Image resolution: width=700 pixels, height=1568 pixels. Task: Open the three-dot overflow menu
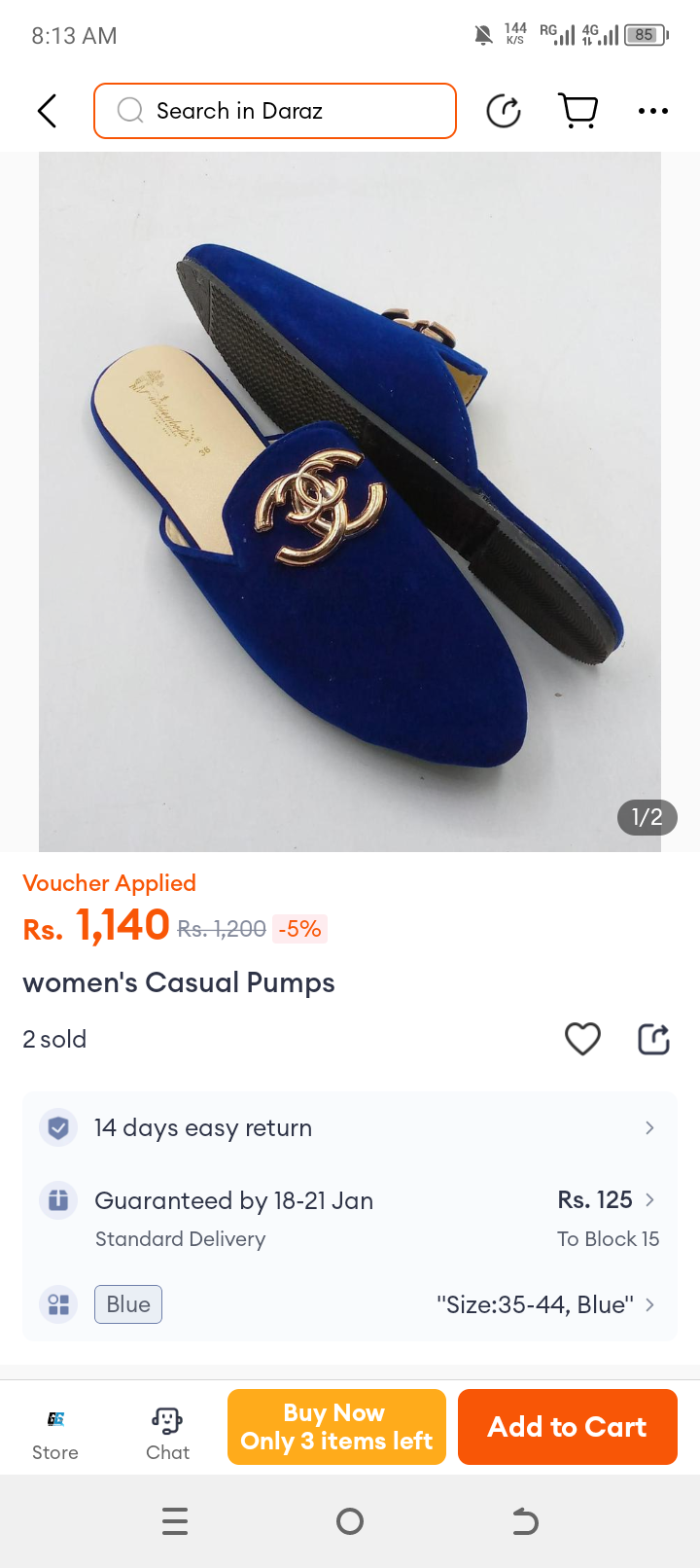click(652, 111)
